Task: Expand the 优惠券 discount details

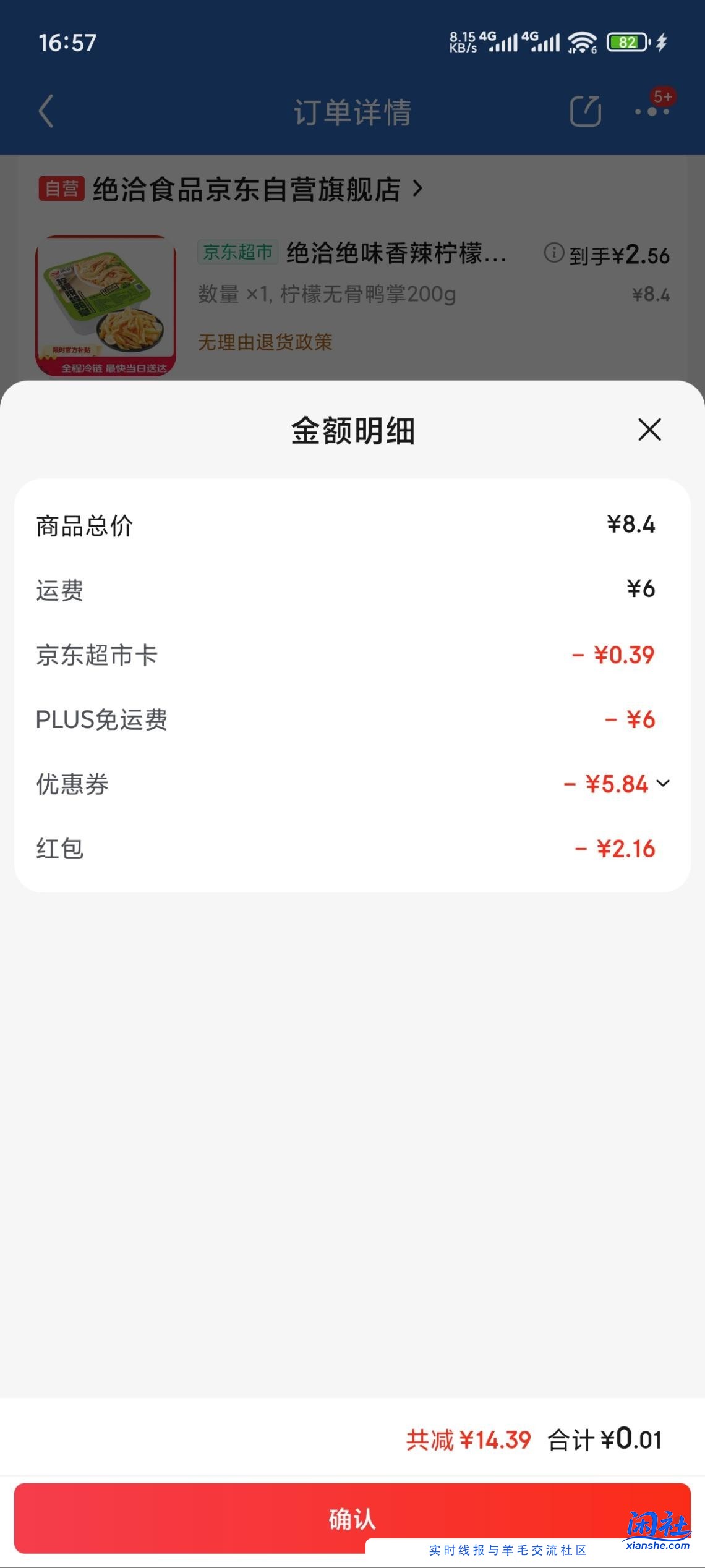Action: pyautogui.click(x=664, y=783)
